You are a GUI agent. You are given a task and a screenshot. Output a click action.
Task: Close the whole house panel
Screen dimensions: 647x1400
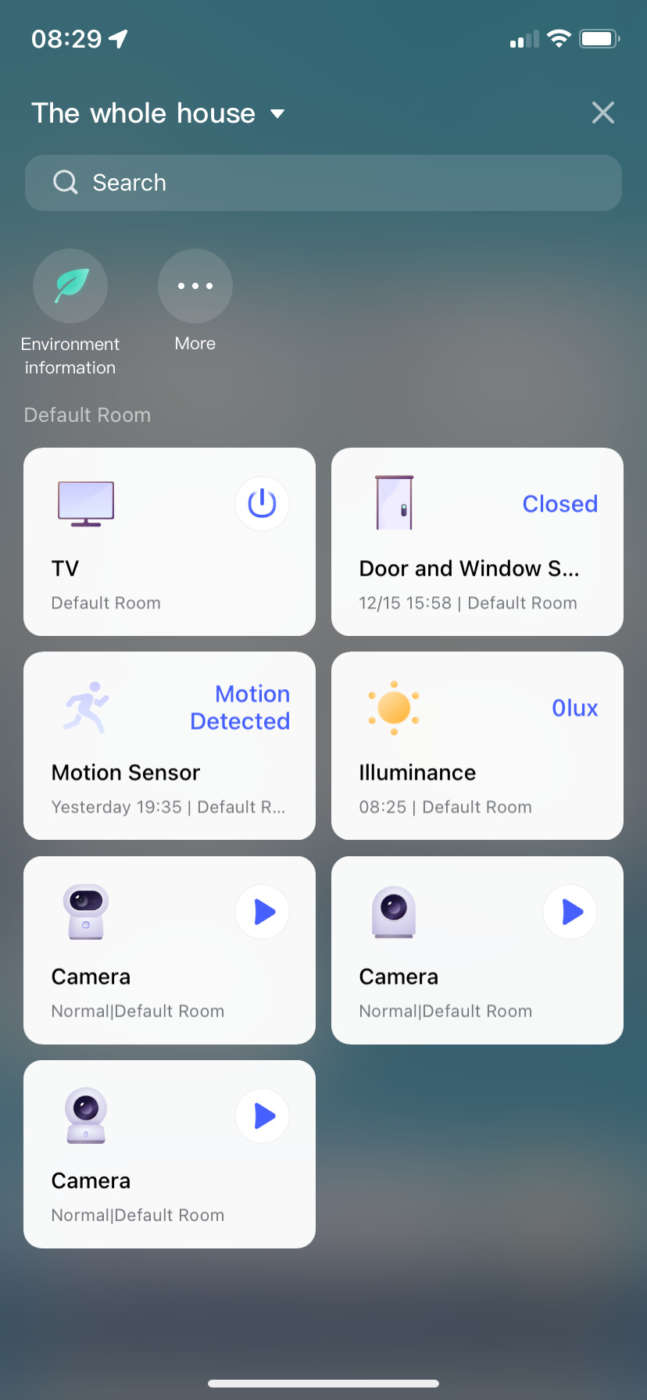[x=603, y=113]
